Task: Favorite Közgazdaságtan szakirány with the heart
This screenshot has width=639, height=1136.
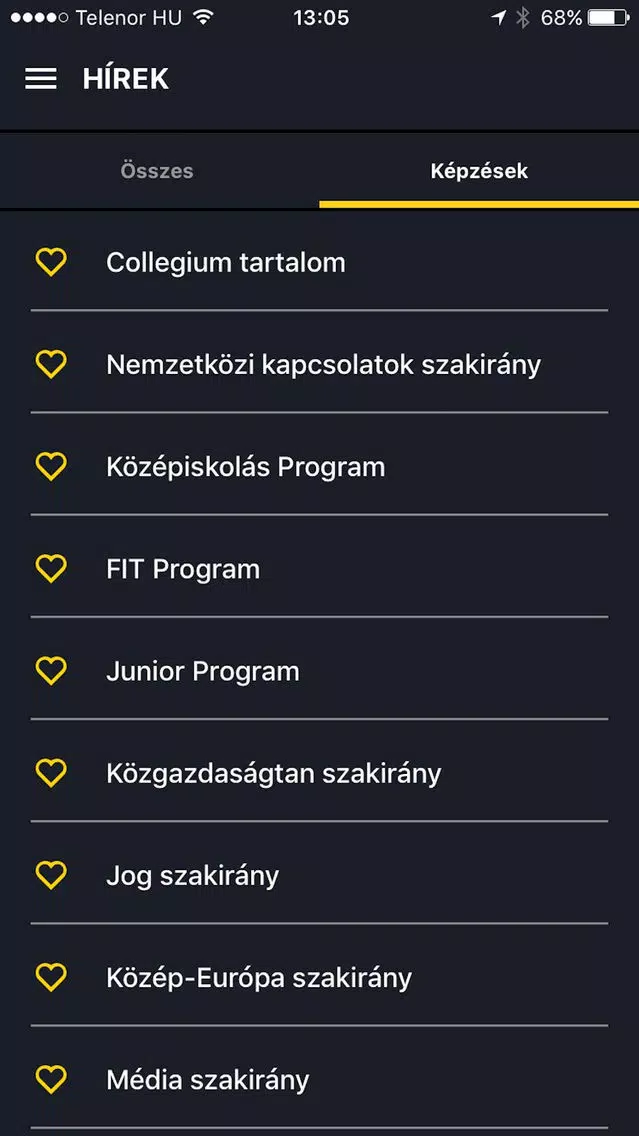Action: 51,773
